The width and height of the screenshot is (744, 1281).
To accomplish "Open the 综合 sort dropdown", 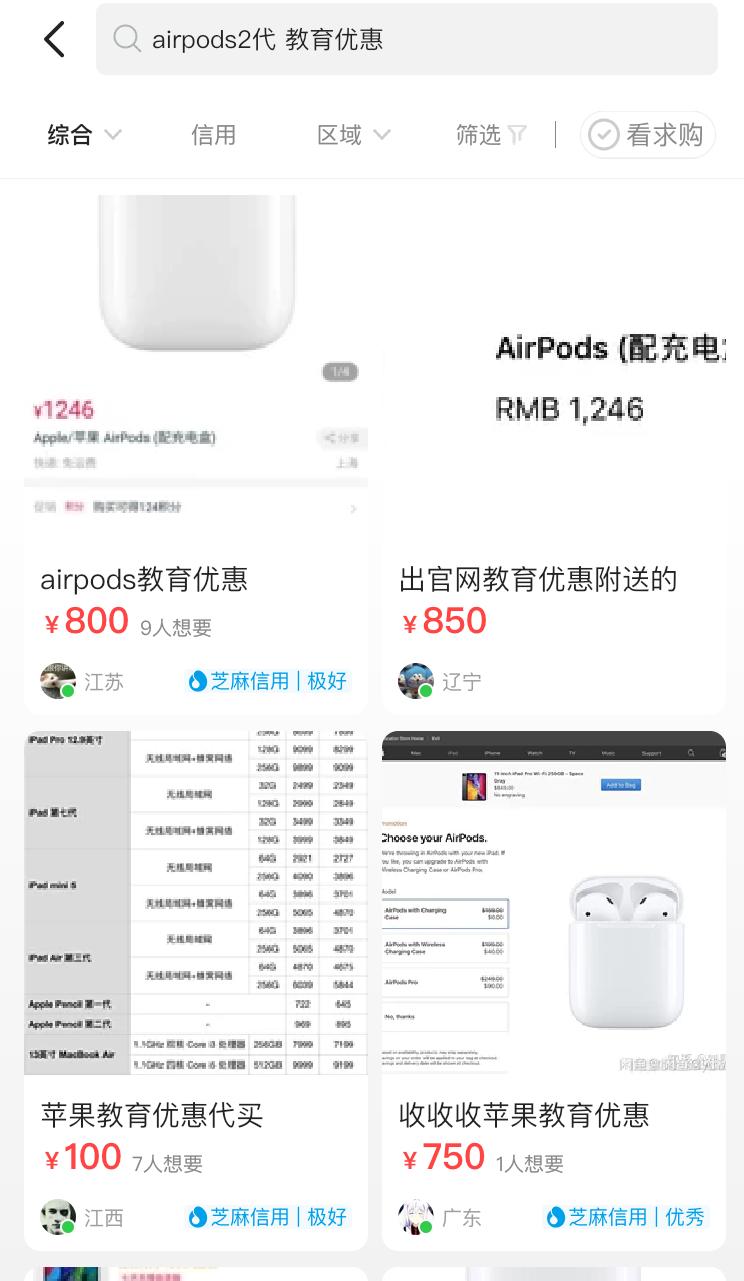I will pyautogui.click(x=85, y=135).
